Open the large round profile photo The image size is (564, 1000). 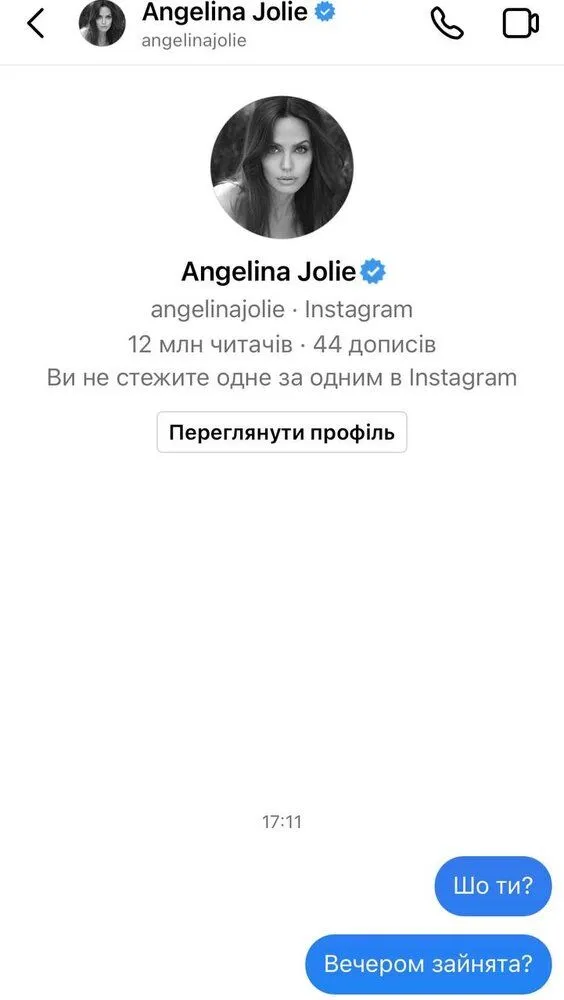click(282, 167)
